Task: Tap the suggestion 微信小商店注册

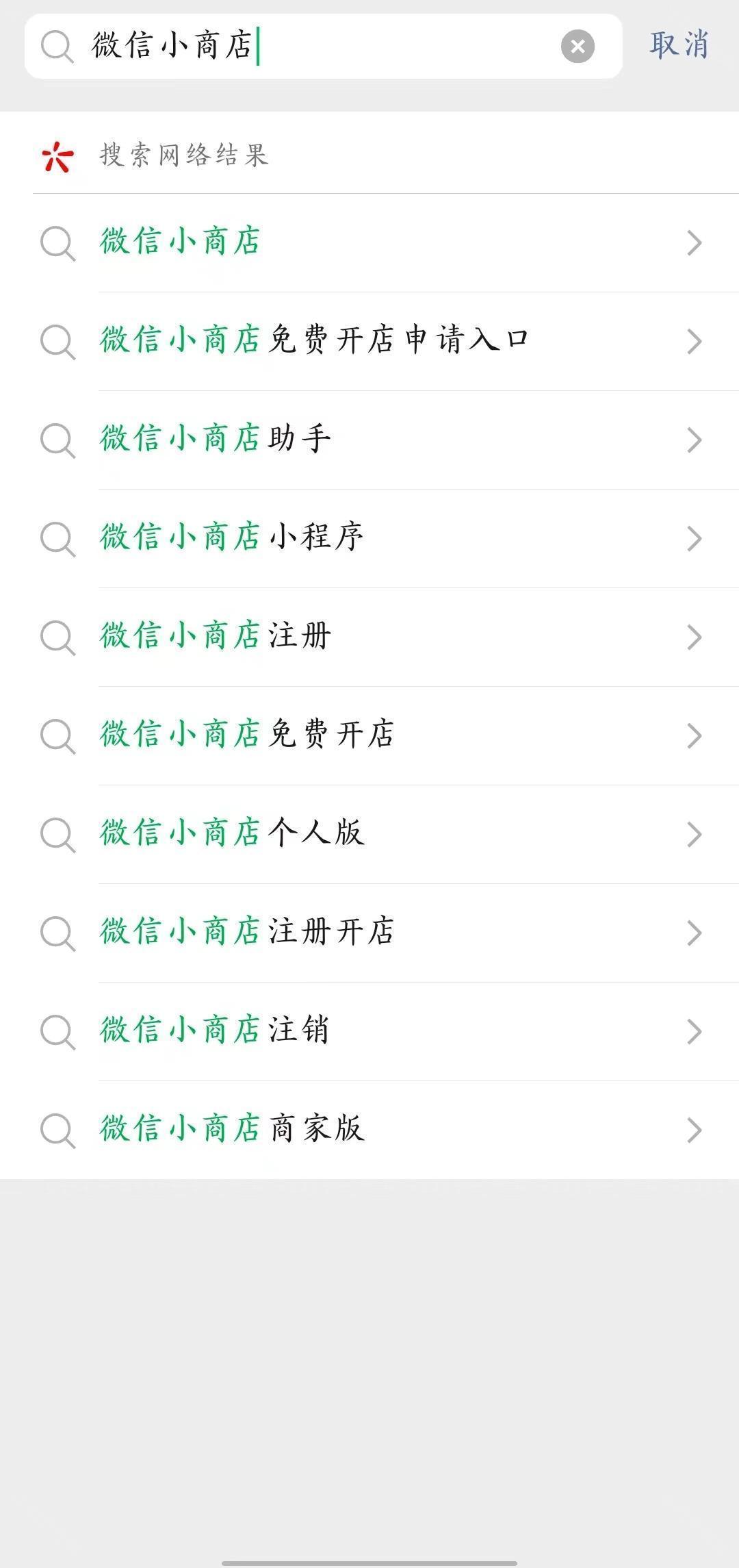Action: click(x=369, y=637)
